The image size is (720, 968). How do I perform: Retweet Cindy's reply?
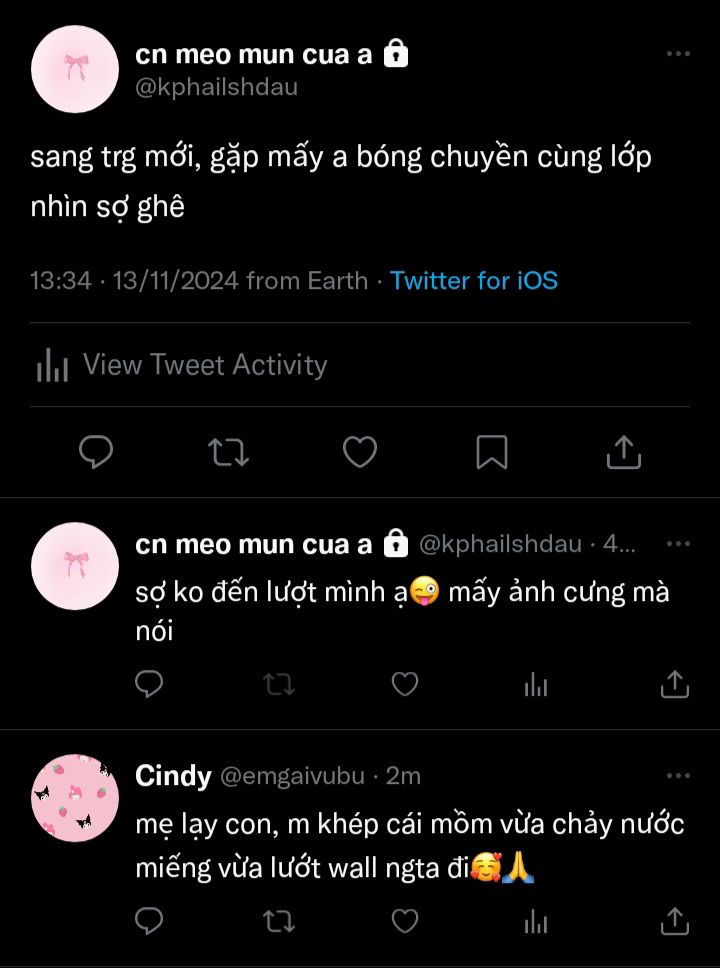point(276,920)
